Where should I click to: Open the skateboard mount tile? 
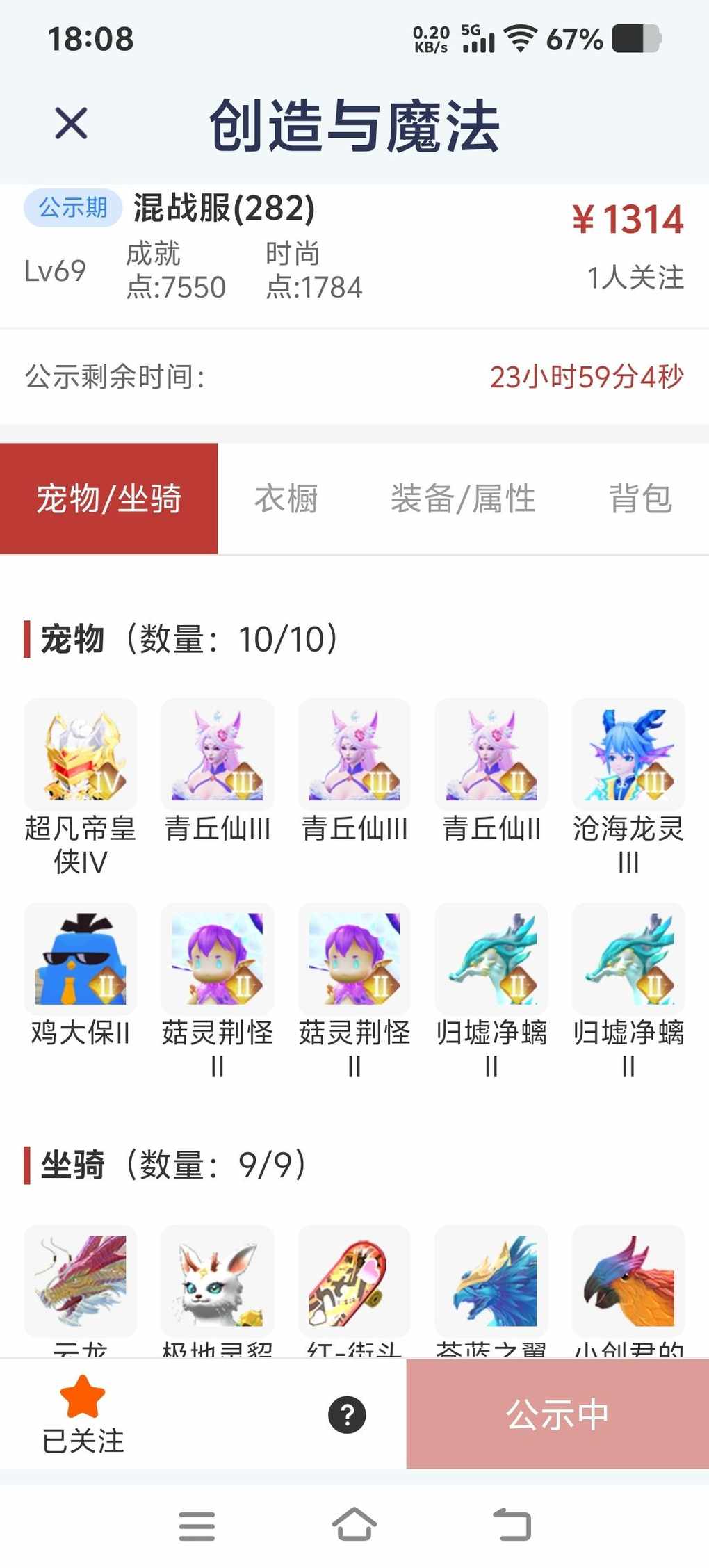click(x=354, y=1281)
